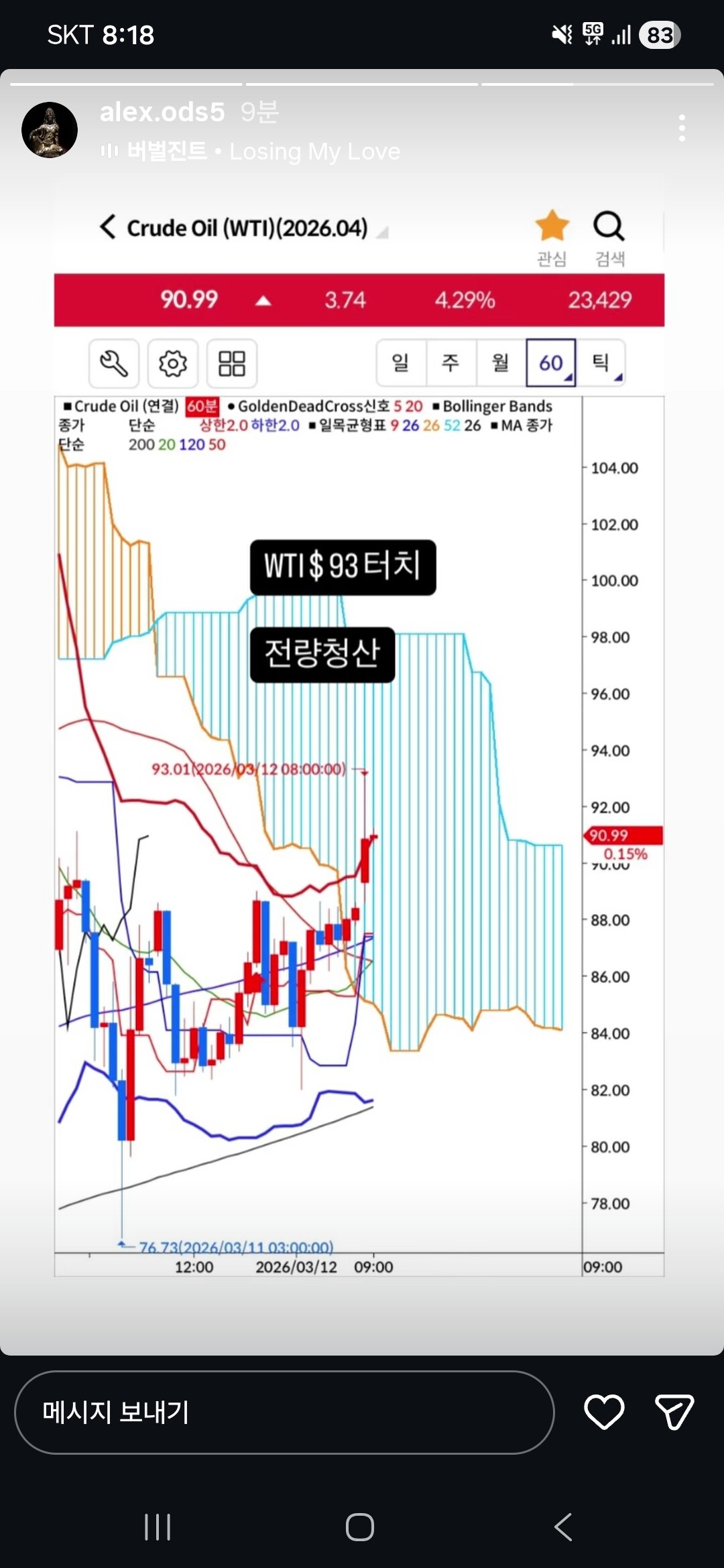Image resolution: width=724 pixels, height=1568 pixels.
Task: Tap the alex.ods5 username
Action: point(162,112)
